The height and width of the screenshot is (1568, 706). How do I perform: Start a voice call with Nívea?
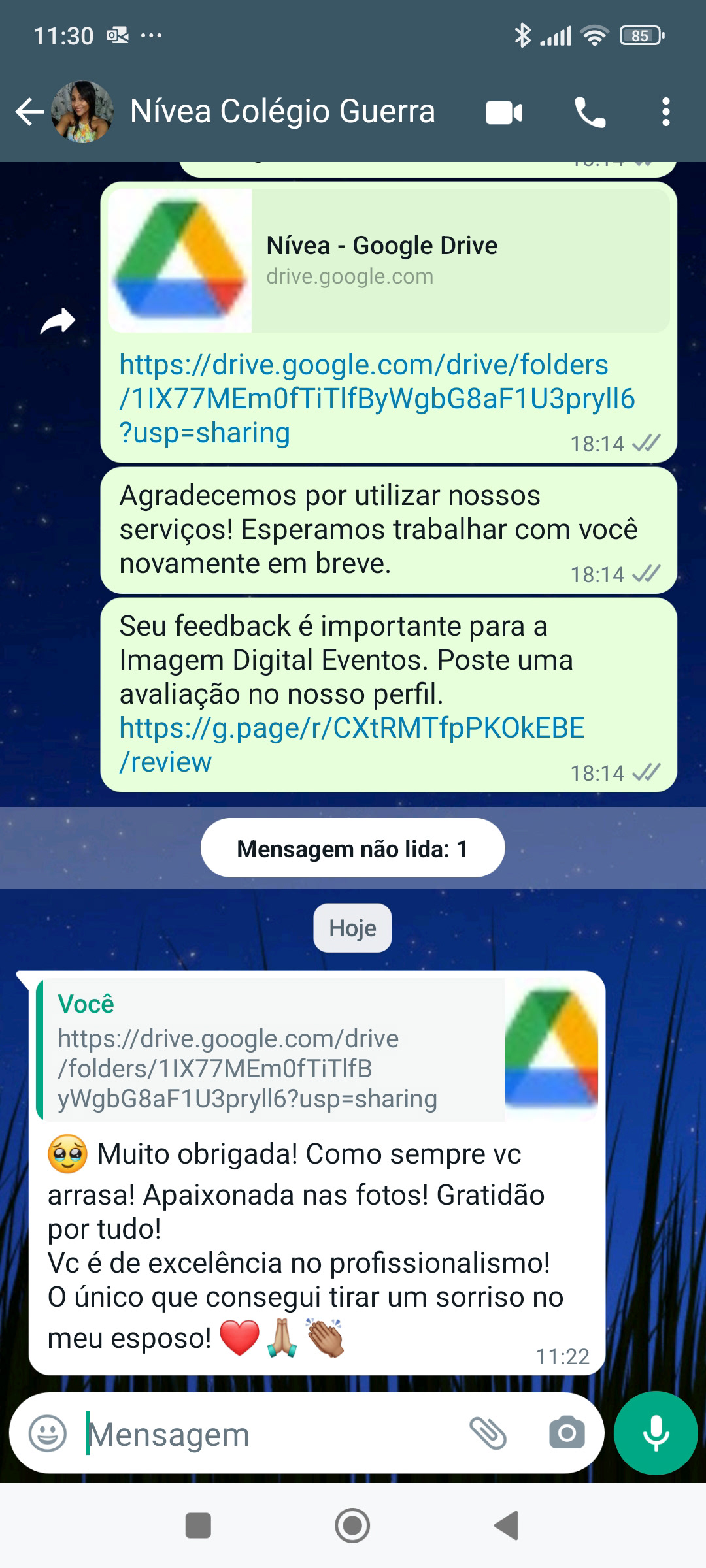tap(590, 112)
